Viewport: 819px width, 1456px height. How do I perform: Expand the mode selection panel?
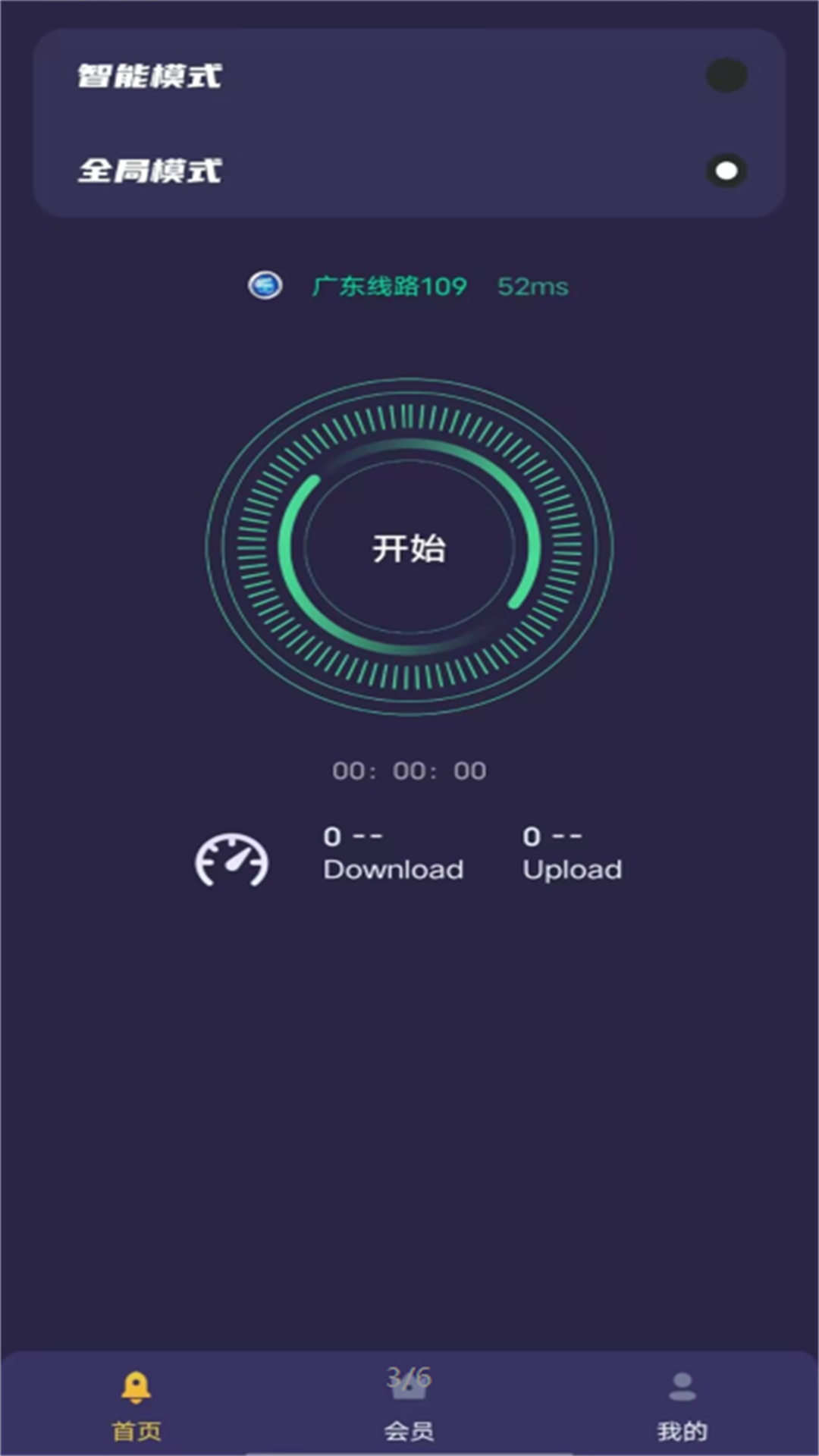coord(409,125)
